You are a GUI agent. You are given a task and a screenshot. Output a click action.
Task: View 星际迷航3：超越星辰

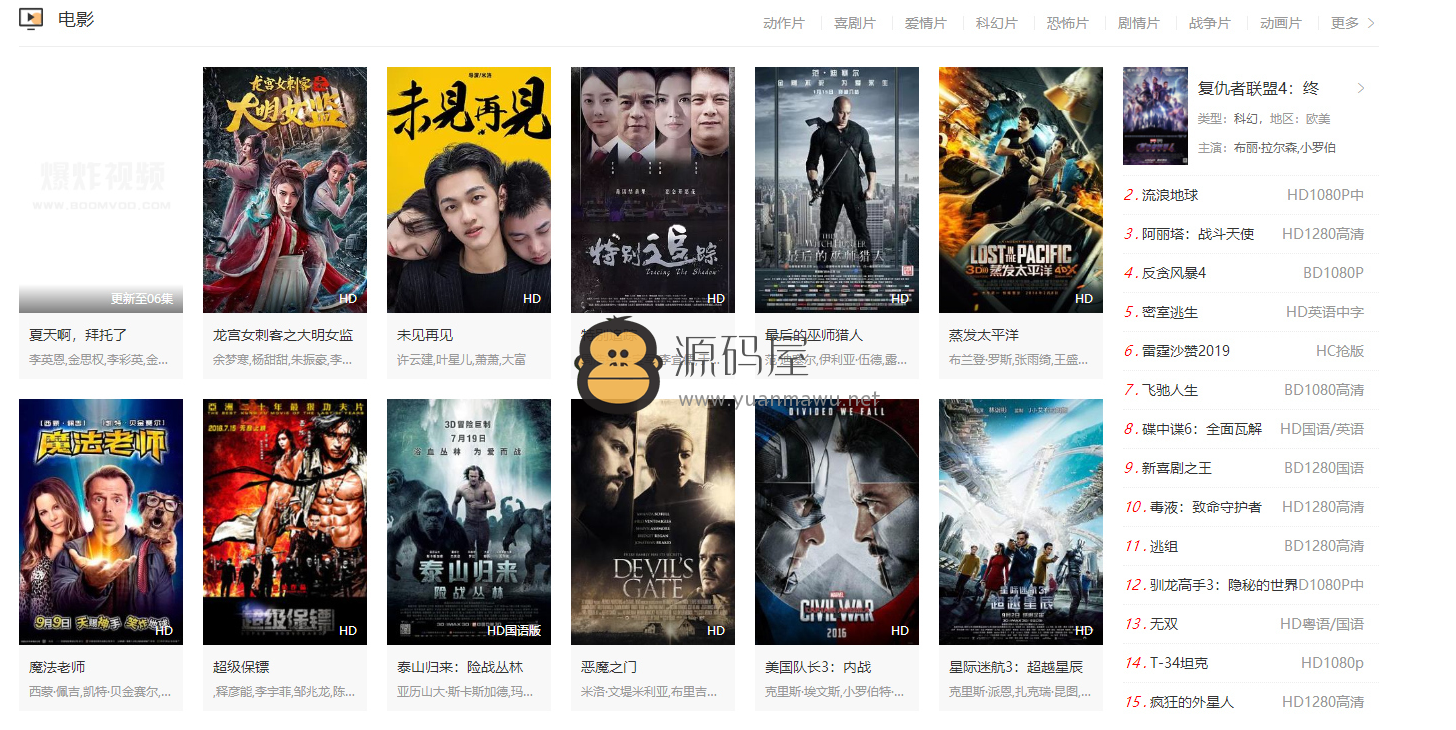[x=1020, y=522]
